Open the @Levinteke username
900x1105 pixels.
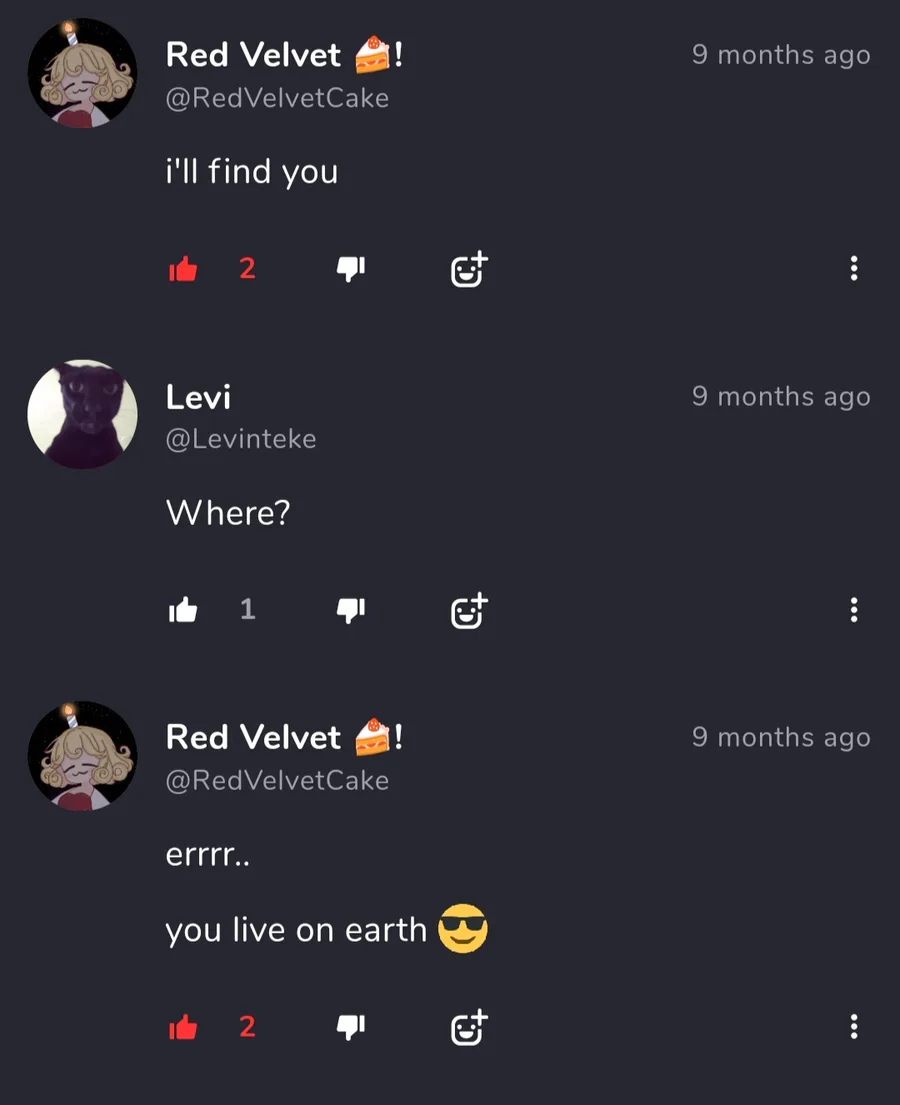(240, 439)
